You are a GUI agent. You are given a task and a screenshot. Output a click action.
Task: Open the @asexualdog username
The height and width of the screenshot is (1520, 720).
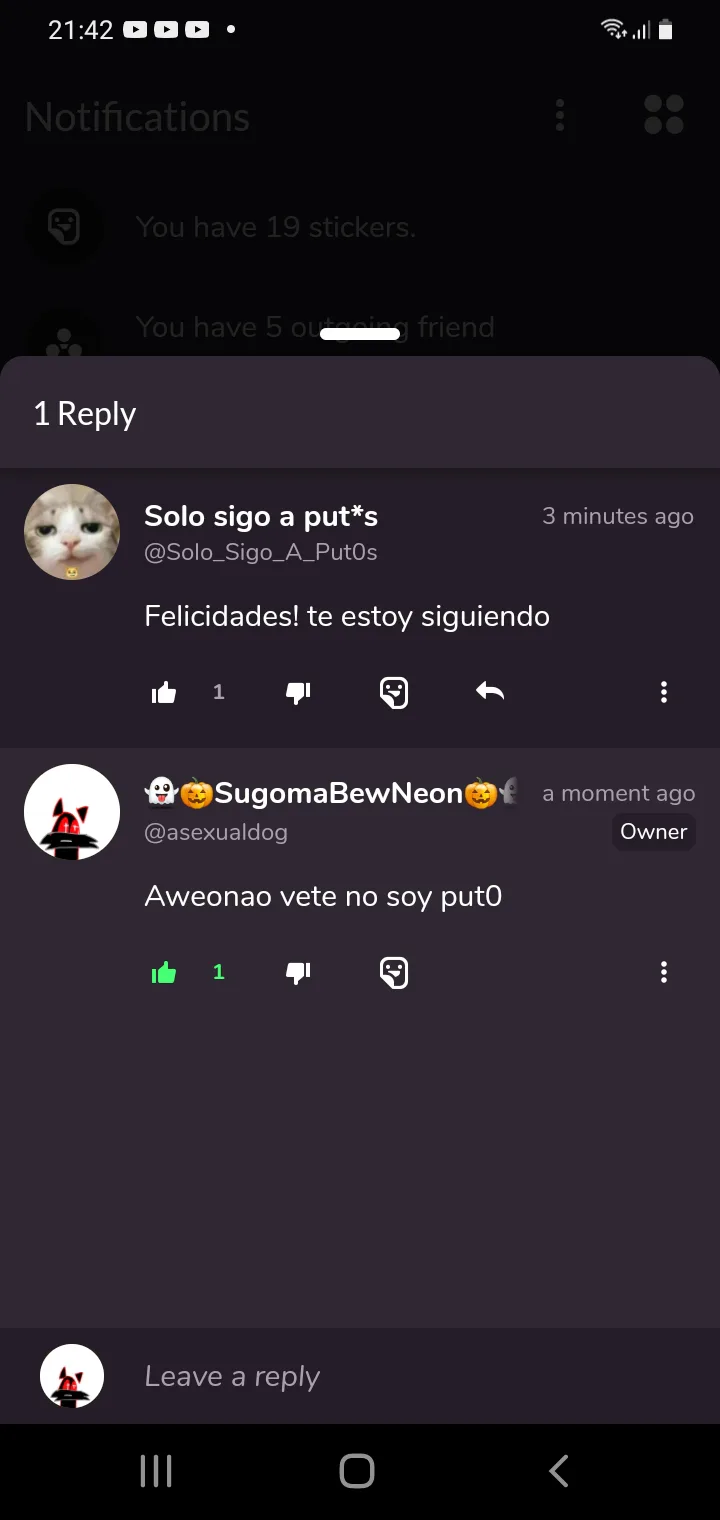tap(216, 832)
